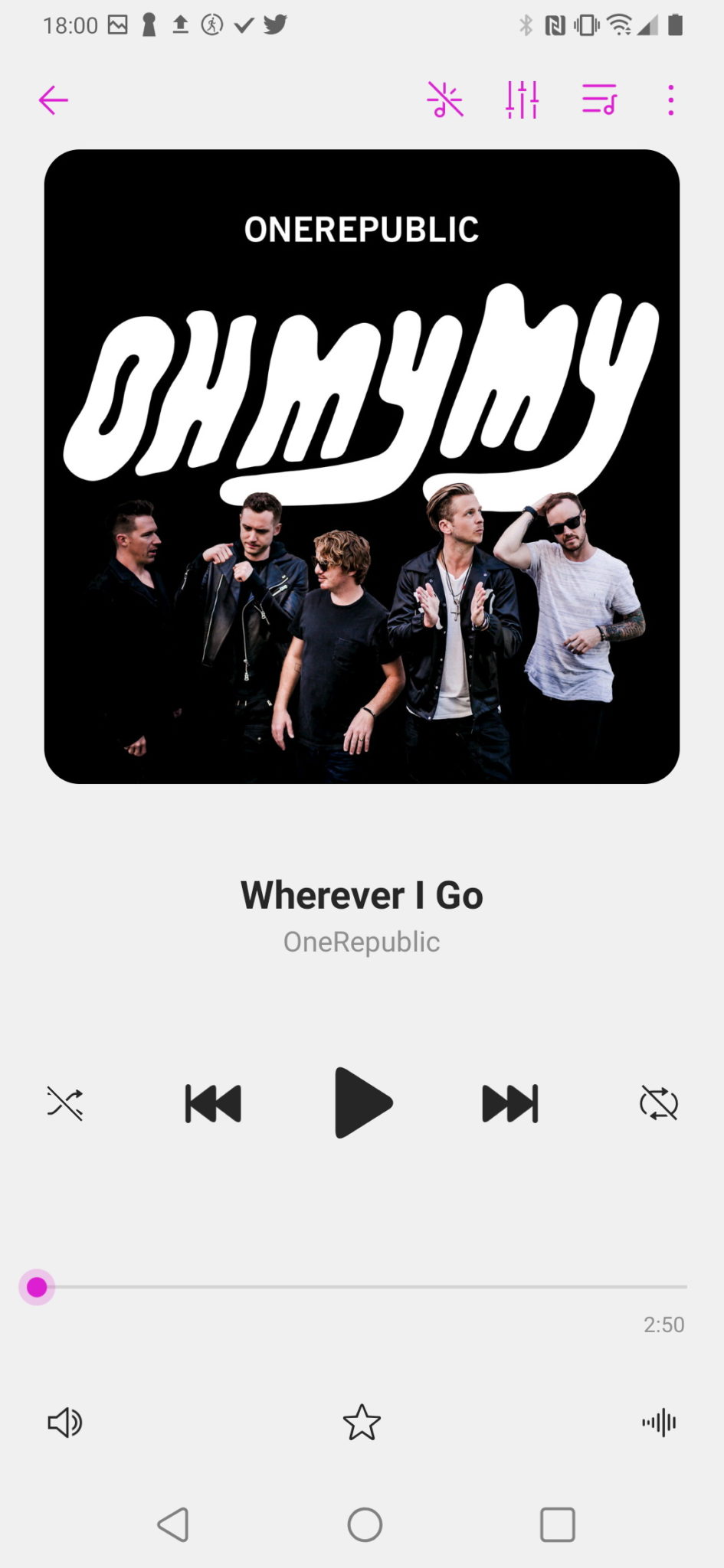
Task: Go to the Android home screen
Action: 365,1524
